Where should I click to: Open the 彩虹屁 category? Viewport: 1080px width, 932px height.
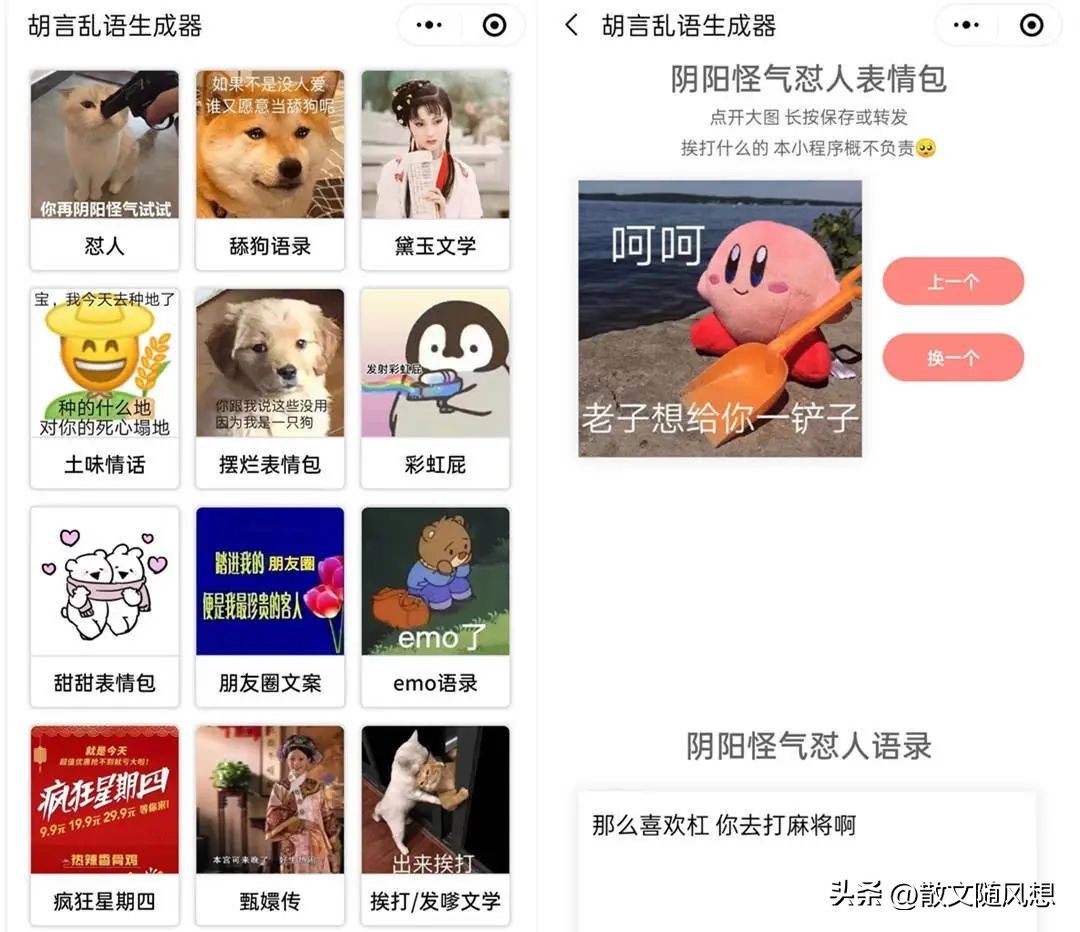point(435,388)
